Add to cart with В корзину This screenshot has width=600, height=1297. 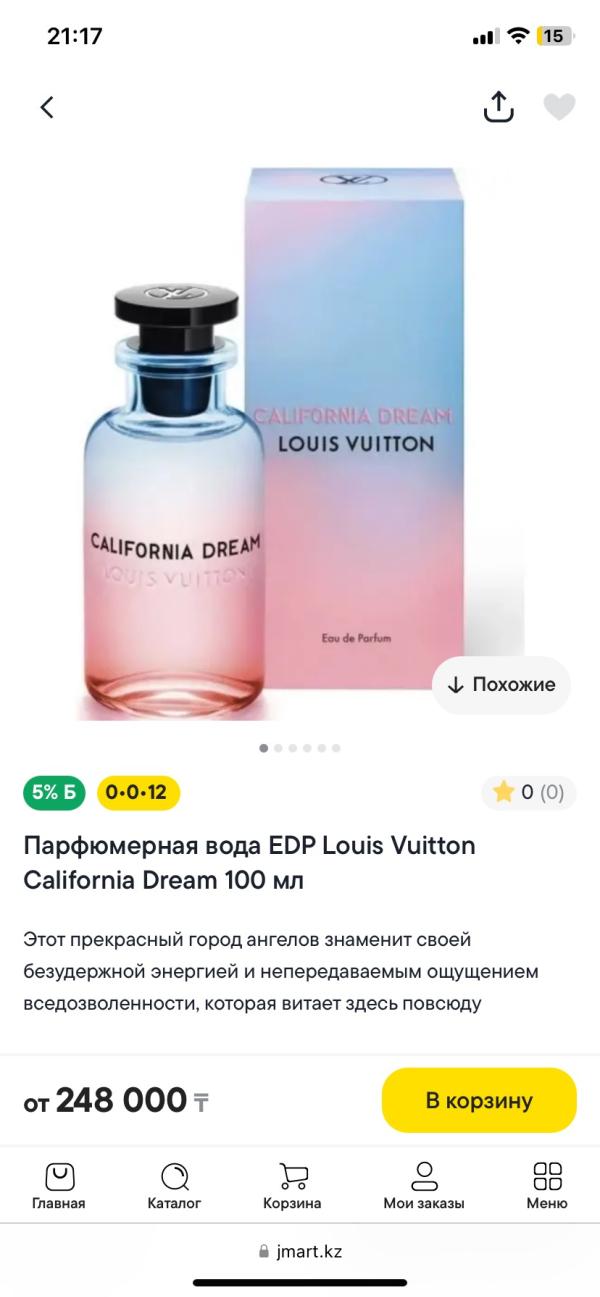[x=479, y=1100]
